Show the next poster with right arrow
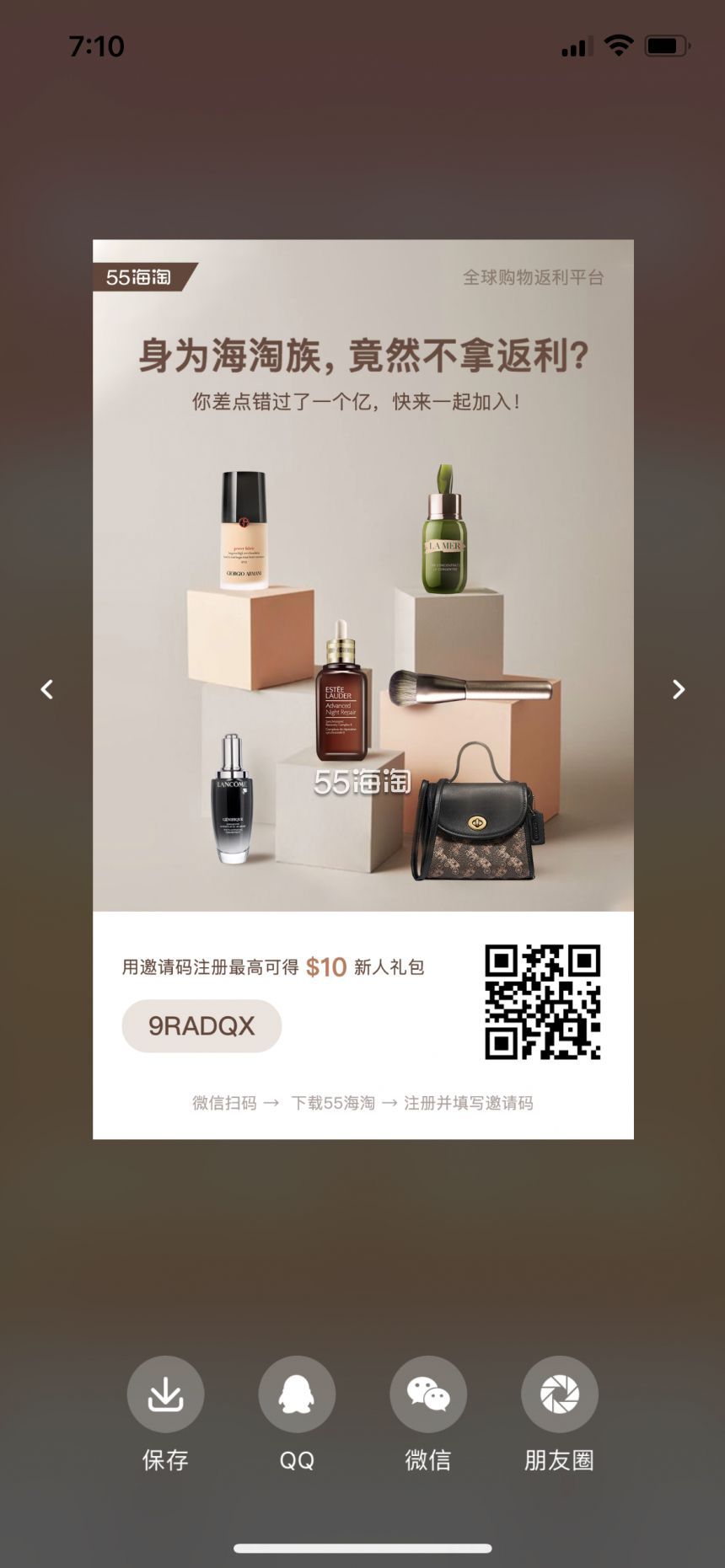The height and width of the screenshot is (1568, 725). (678, 689)
